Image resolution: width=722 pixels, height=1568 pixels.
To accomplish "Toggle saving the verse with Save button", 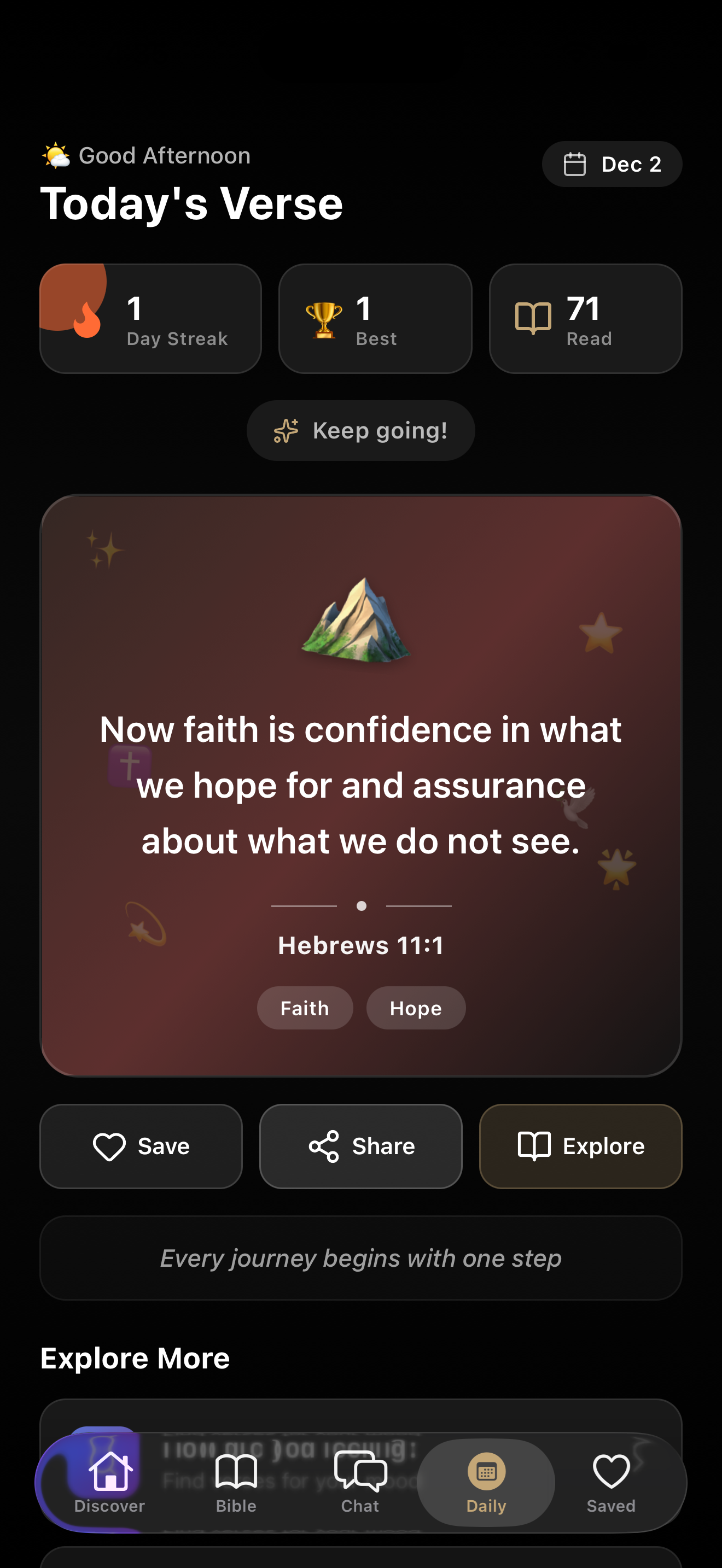I will (141, 1146).
